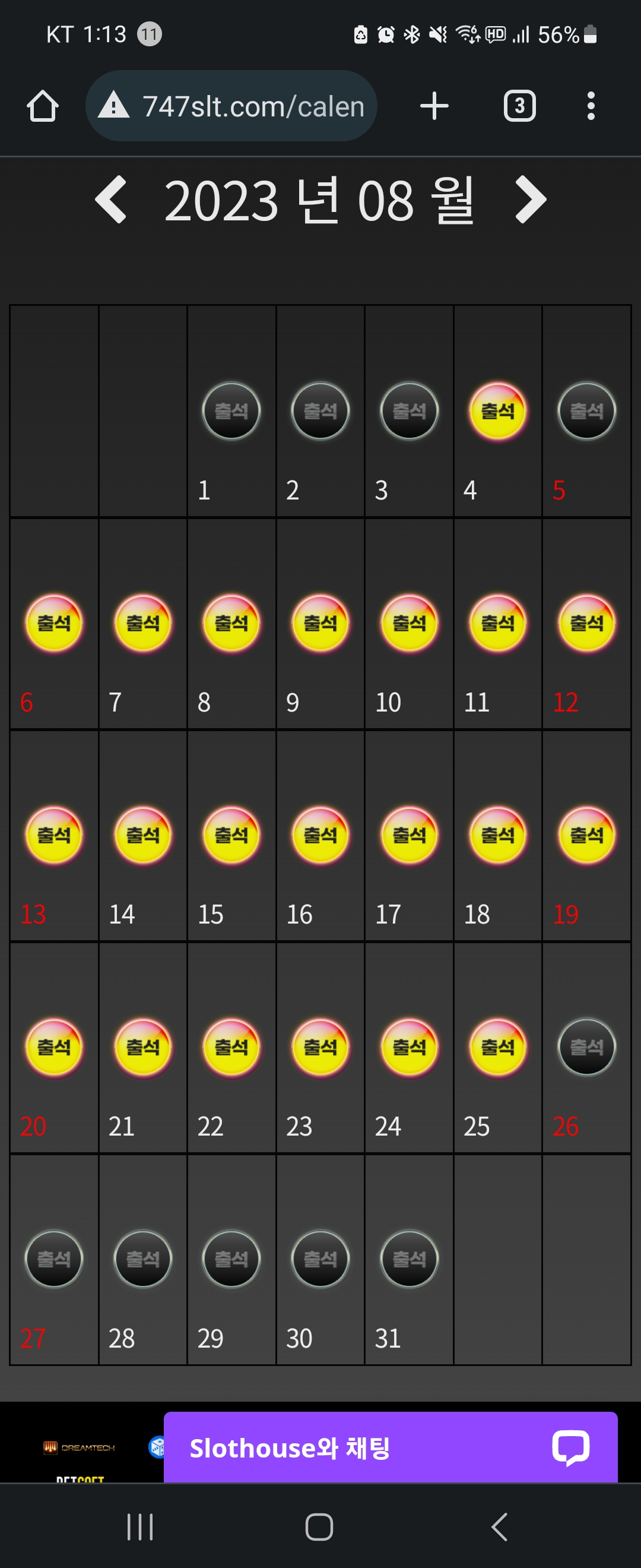Tap the attendance button for day 27
This screenshot has height=1568, width=641.
(53, 1259)
